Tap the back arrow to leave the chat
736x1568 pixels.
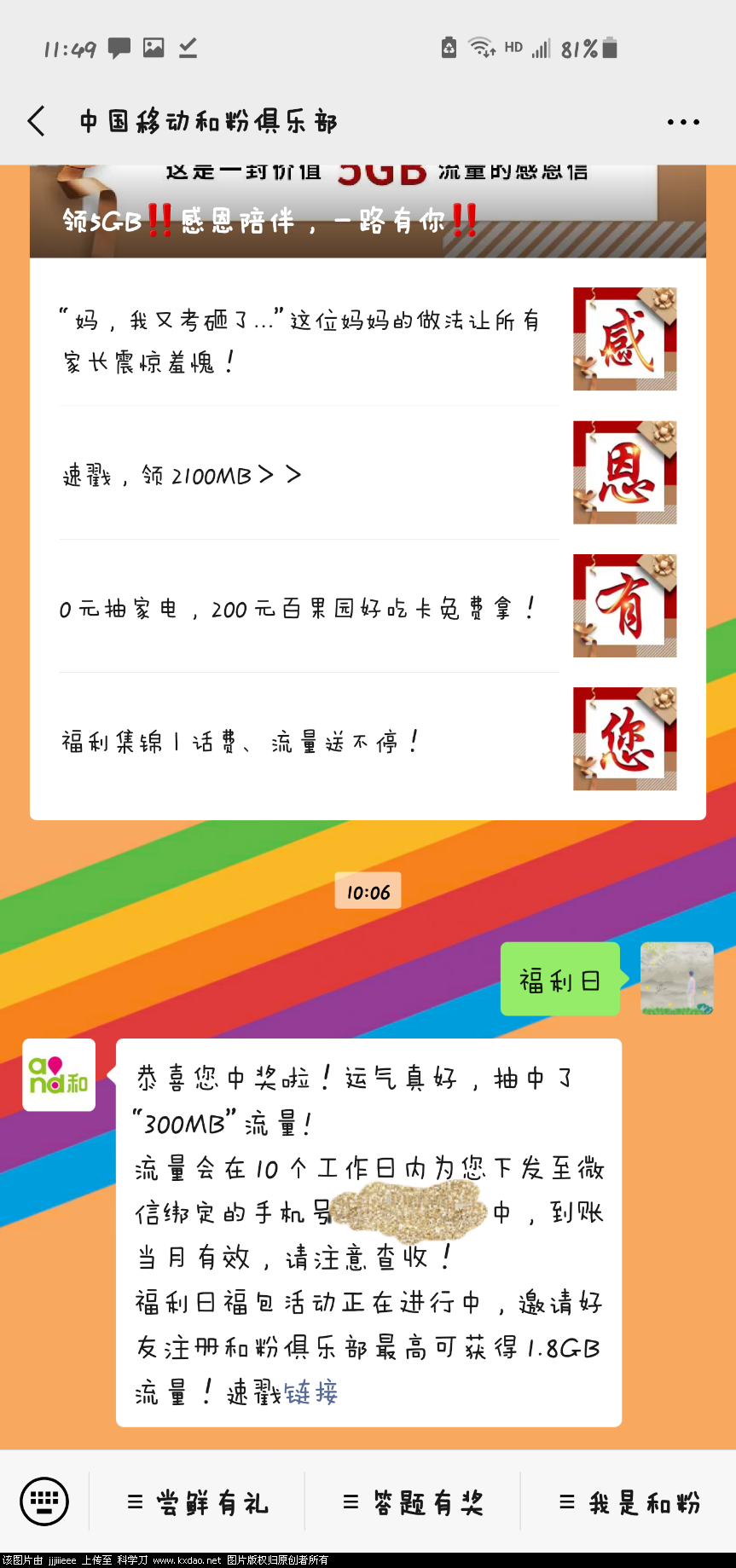[36, 121]
